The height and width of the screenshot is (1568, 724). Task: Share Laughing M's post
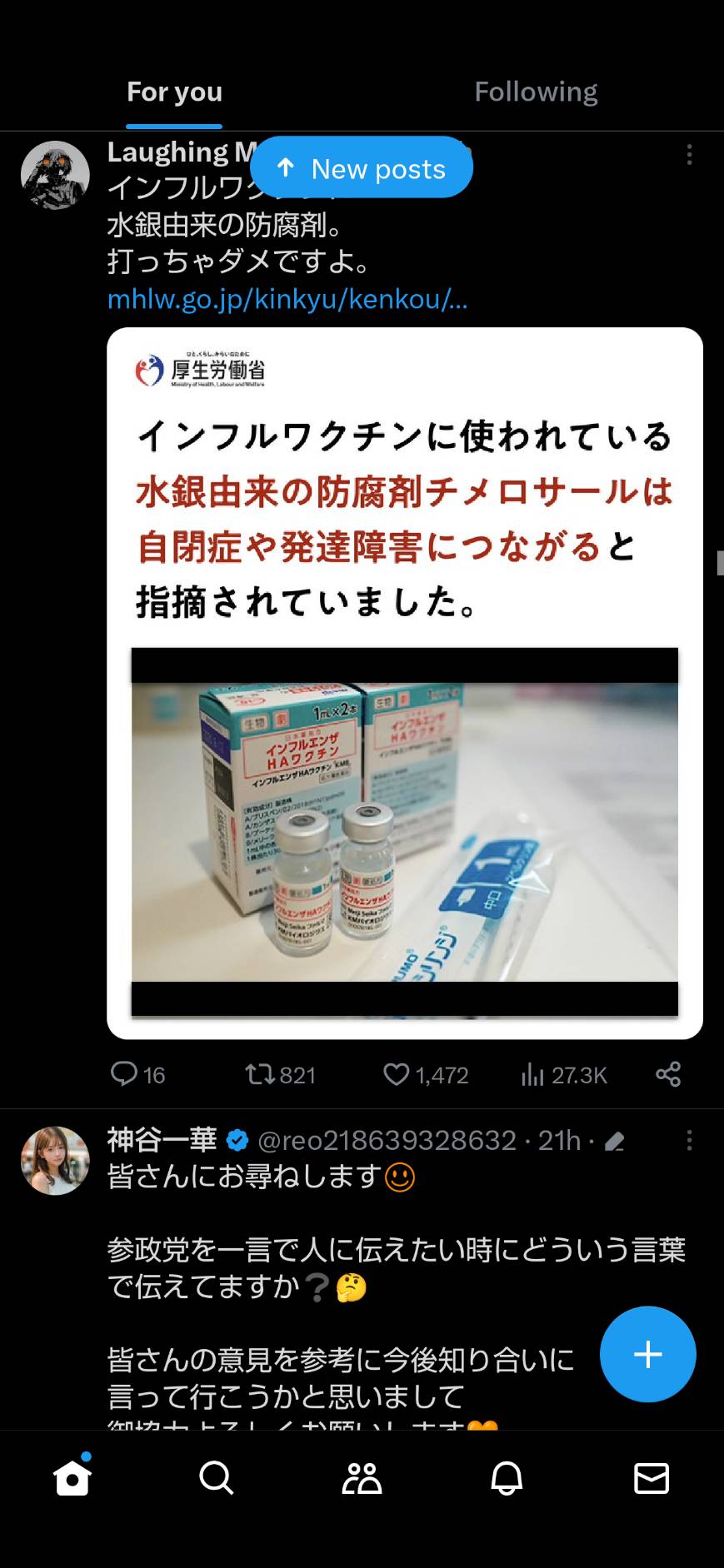(668, 1074)
